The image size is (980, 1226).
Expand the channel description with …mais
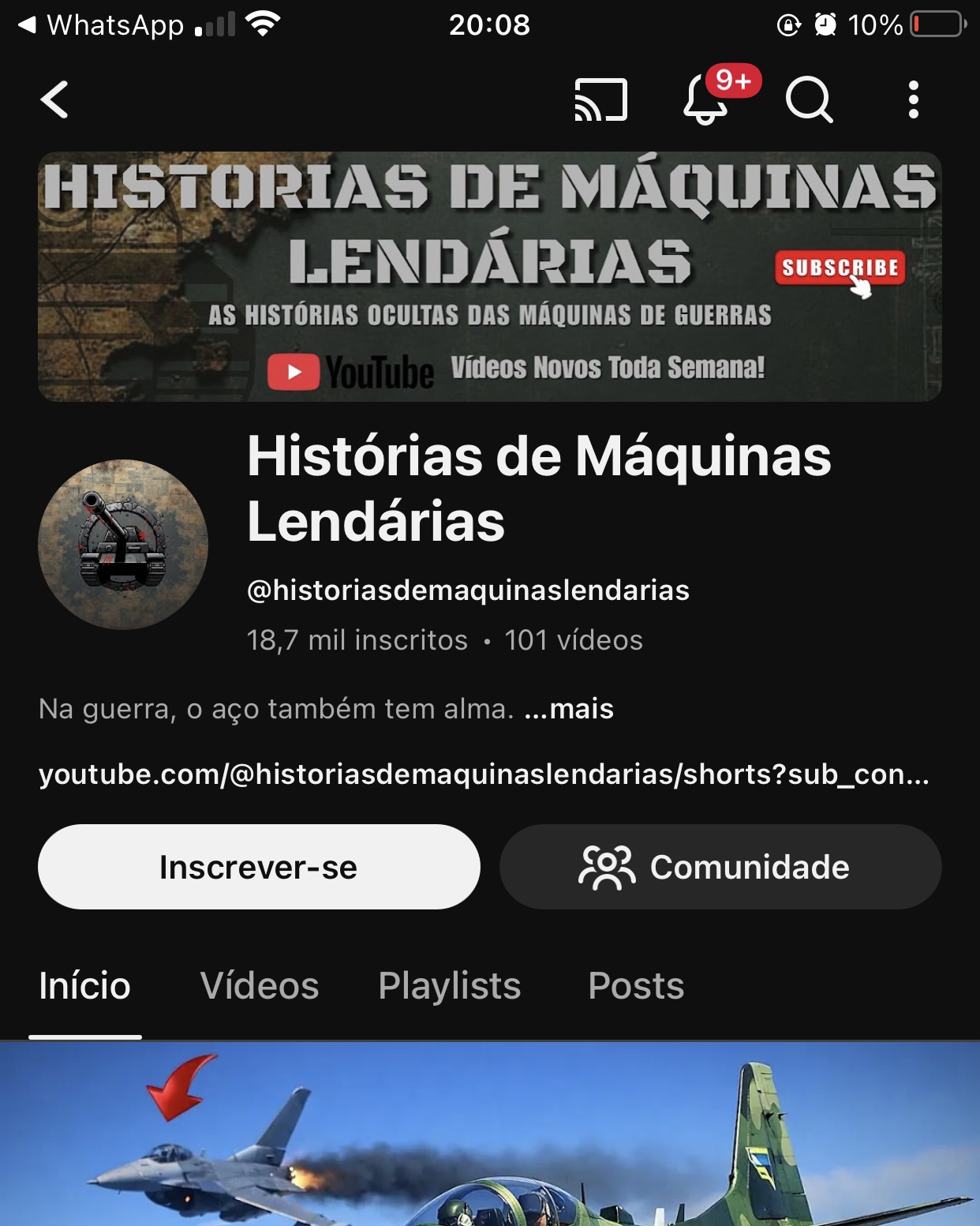click(x=569, y=709)
